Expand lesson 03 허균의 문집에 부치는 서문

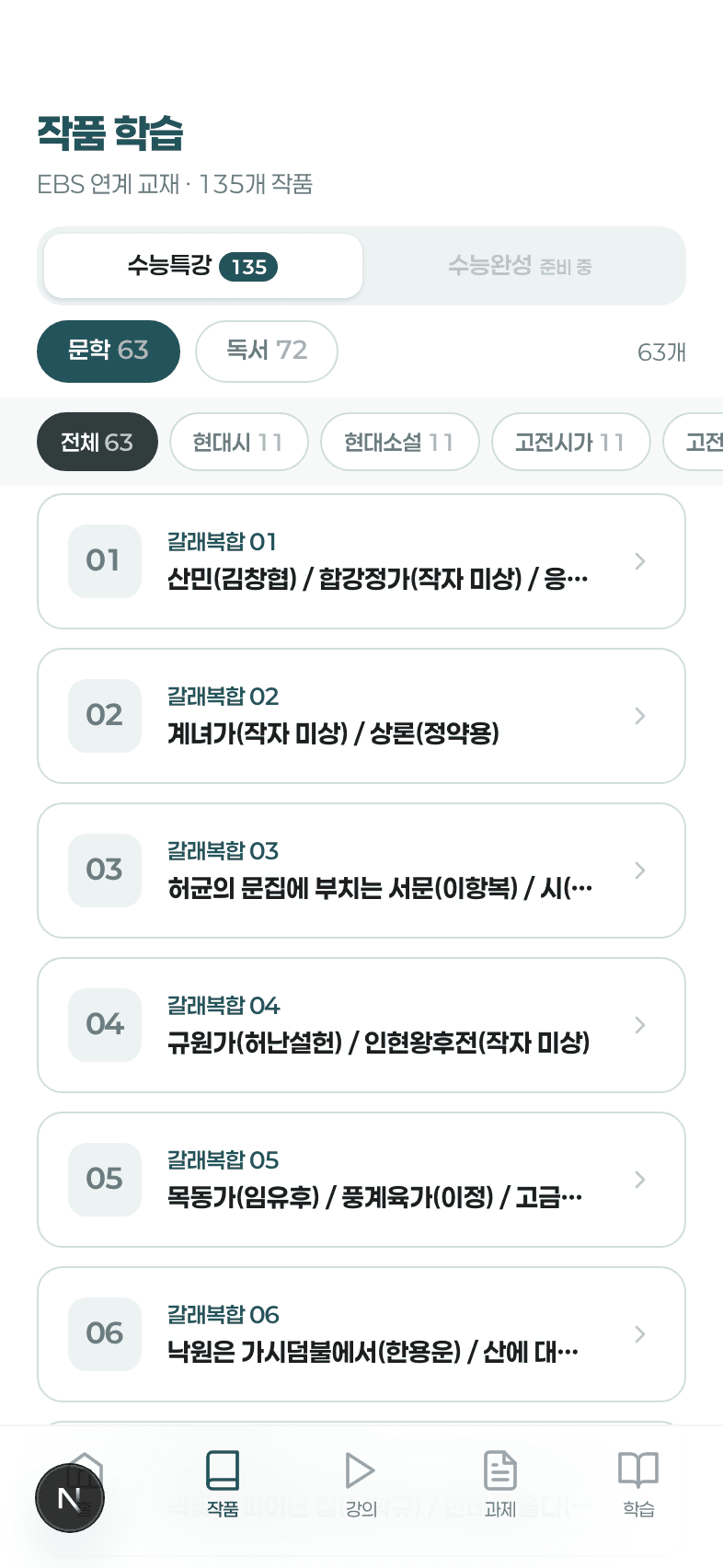[639, 870]
